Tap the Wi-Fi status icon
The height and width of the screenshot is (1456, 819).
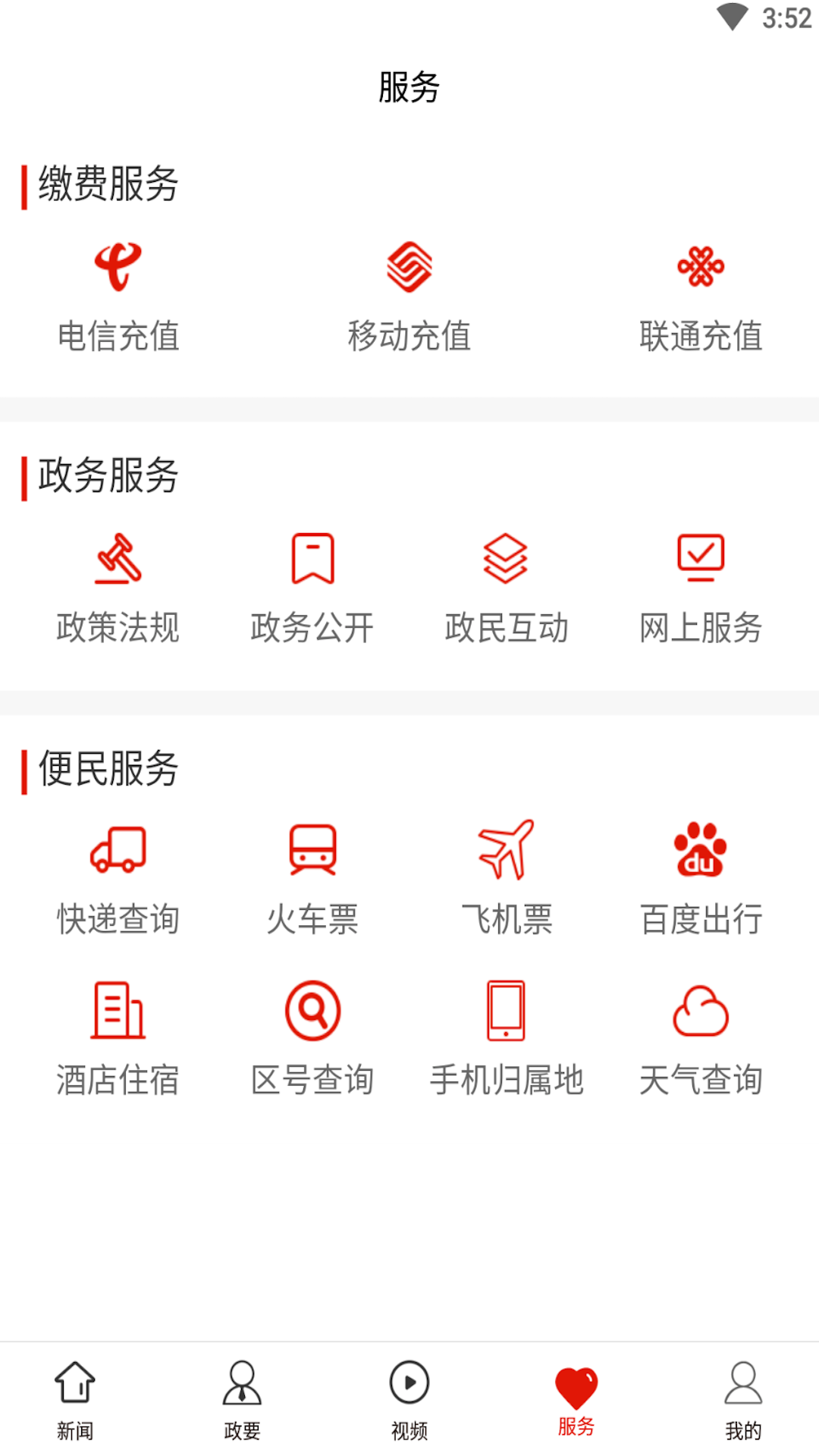pos(733,17)
